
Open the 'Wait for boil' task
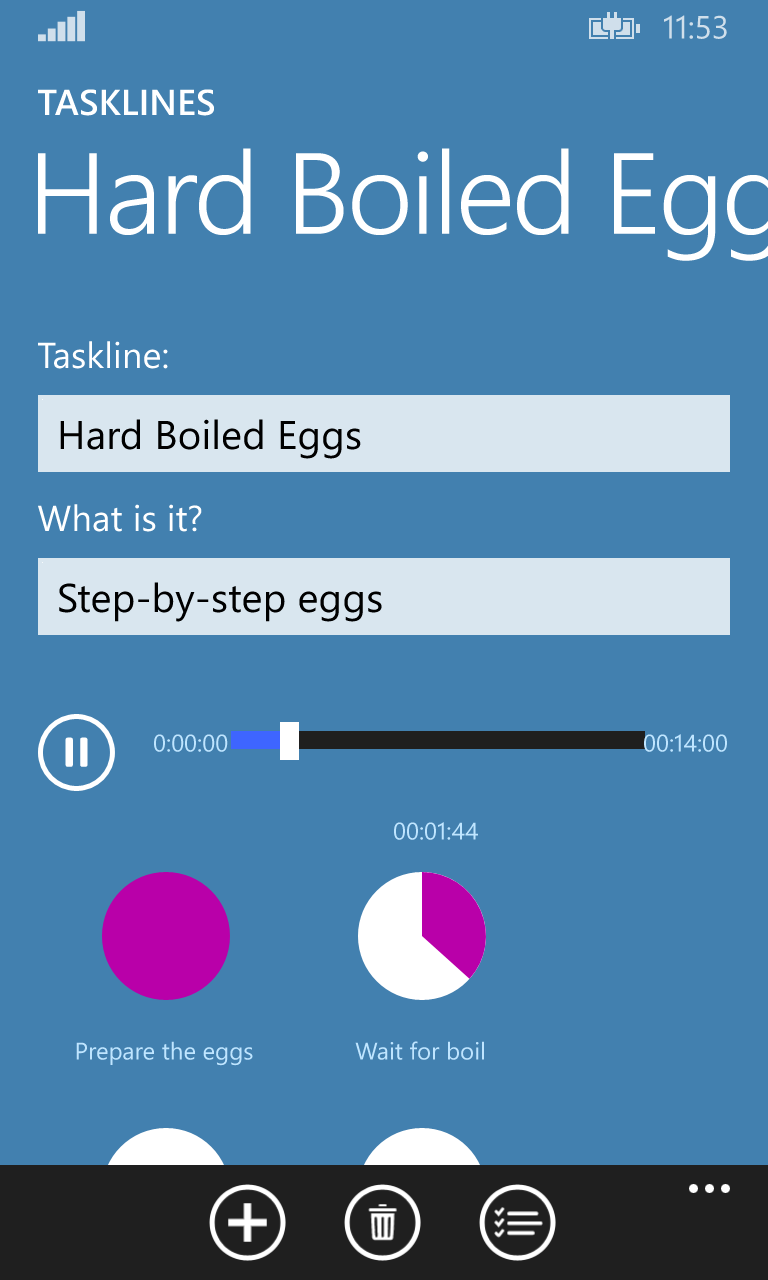coord(422,936)
